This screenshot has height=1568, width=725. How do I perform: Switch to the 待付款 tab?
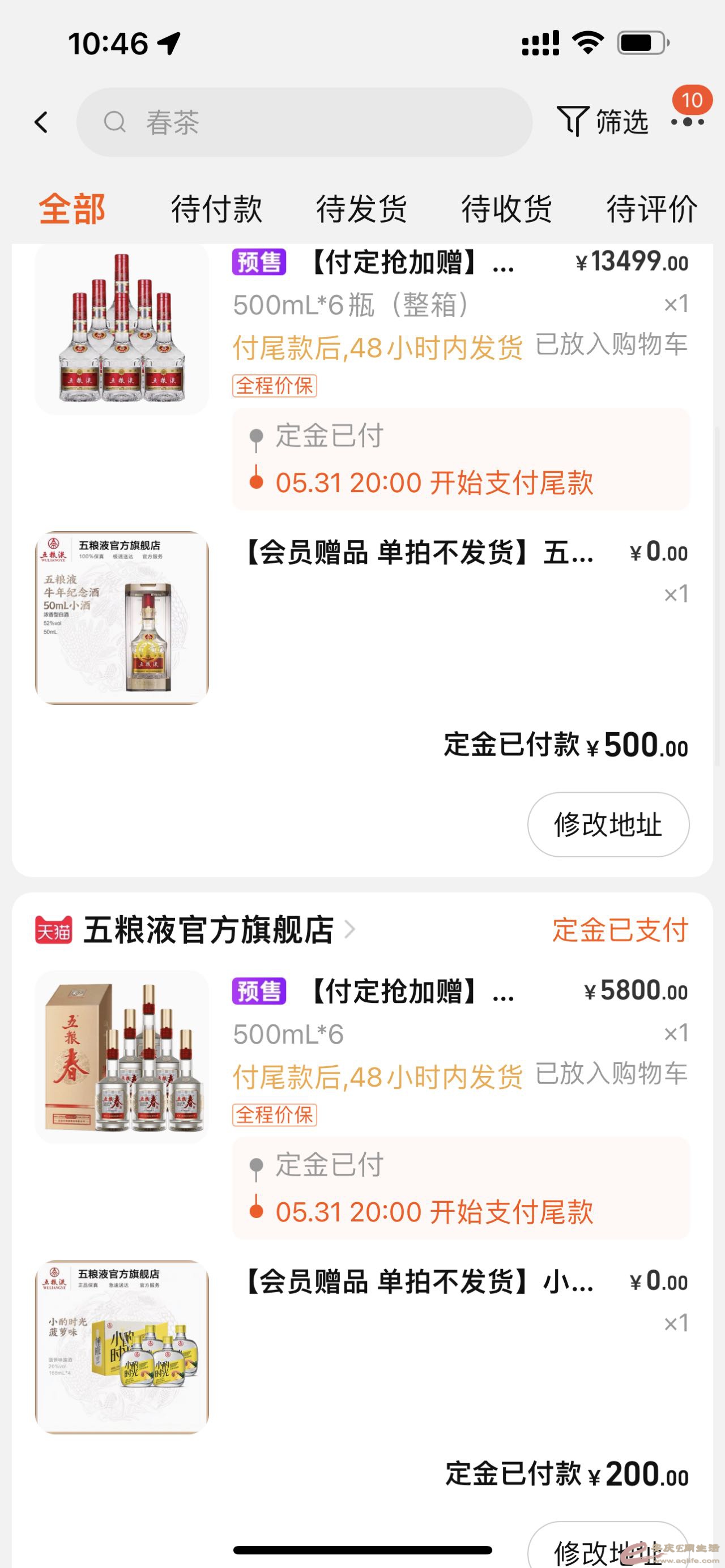coord(216,209)
